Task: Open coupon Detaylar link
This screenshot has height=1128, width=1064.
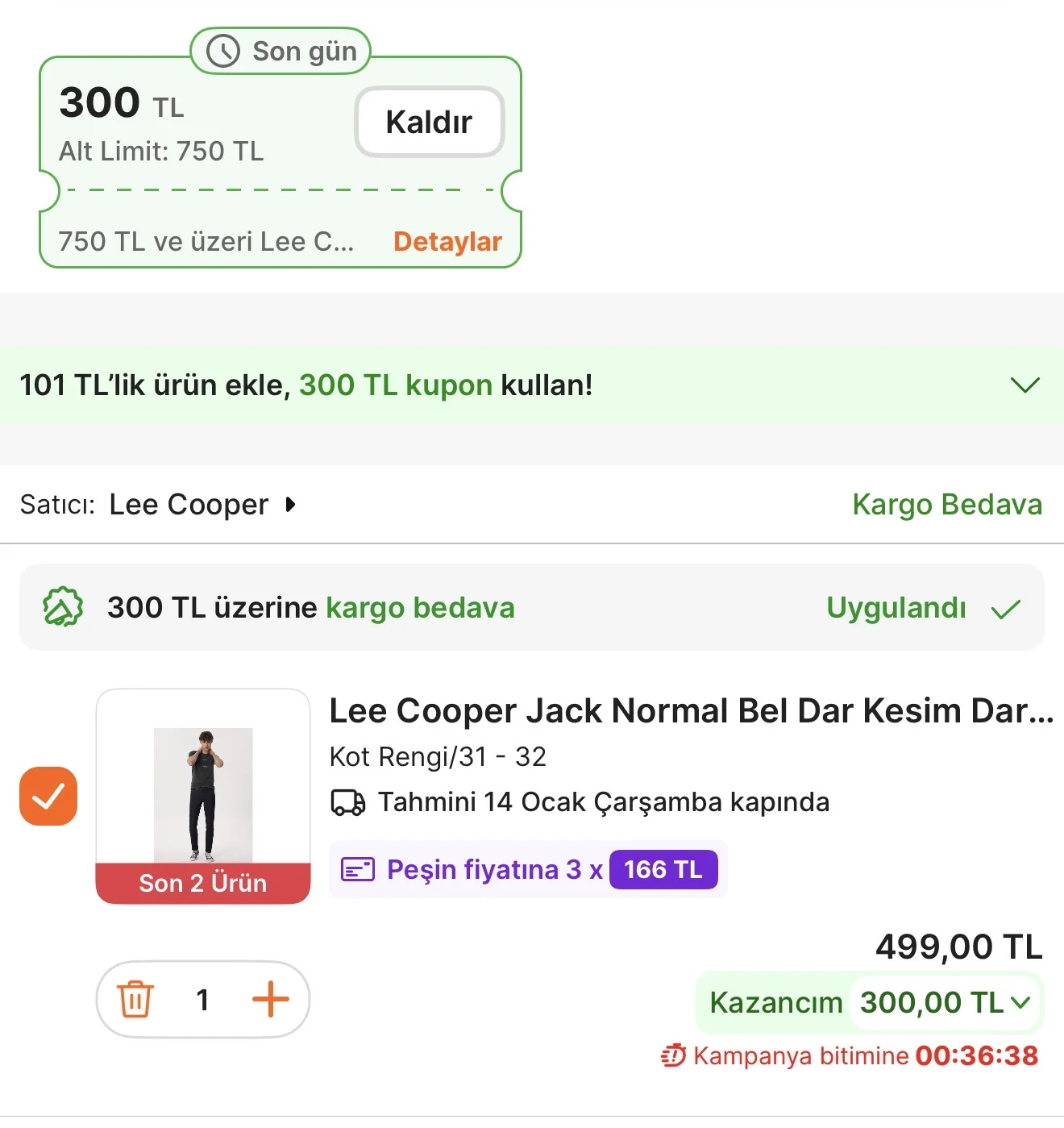Action: click(447, 241)
